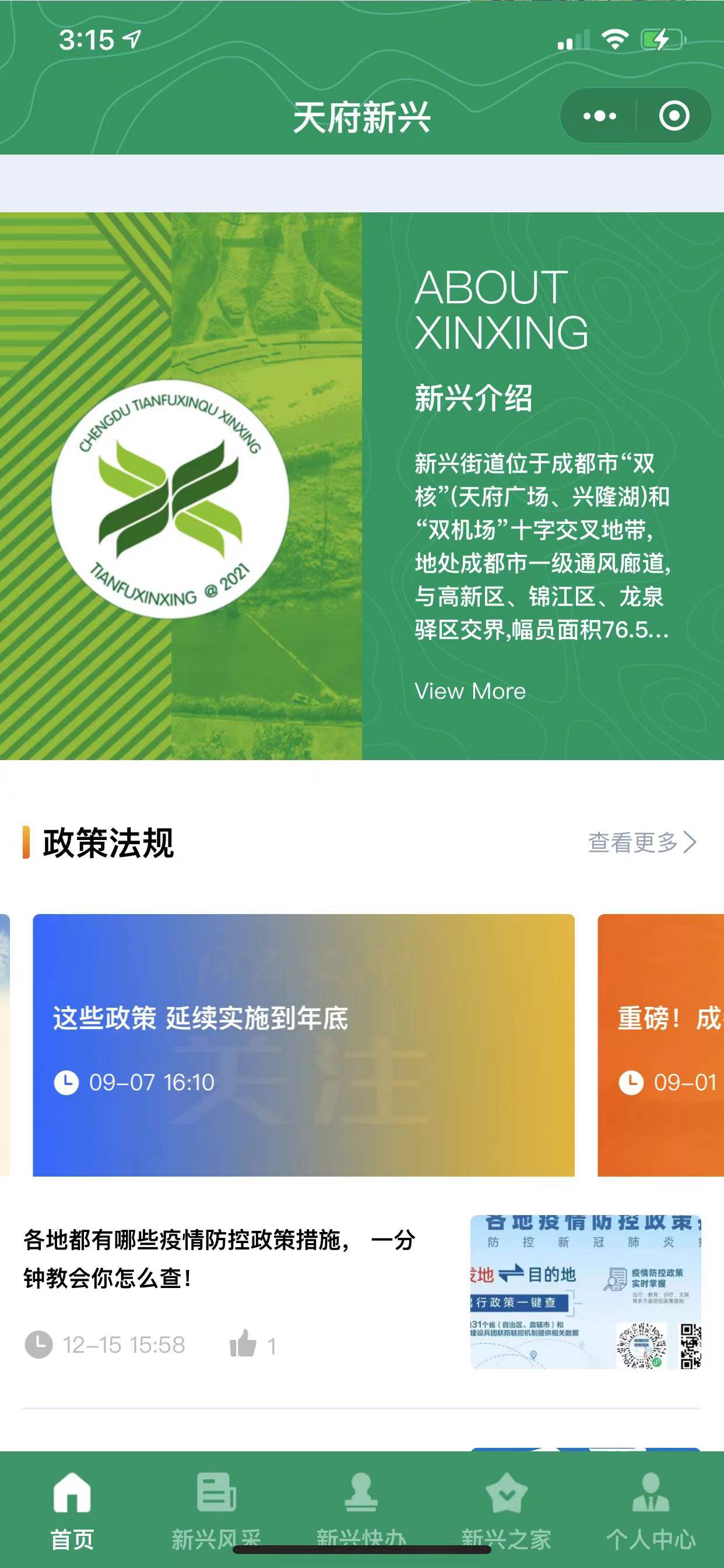Open the 这些政策 延续实施到年底 card
The image size is (724, 1568).
(303, 1045)
